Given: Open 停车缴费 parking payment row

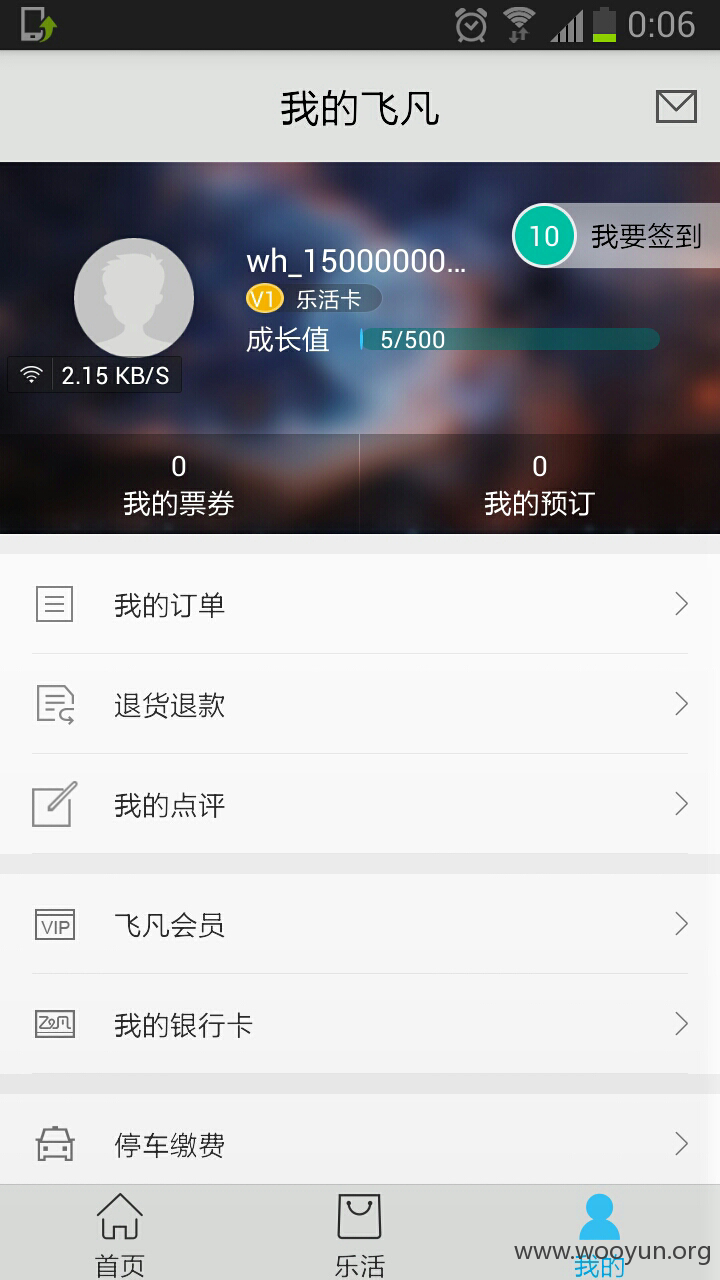Looking at the screenshot, I should [360, 1140].
